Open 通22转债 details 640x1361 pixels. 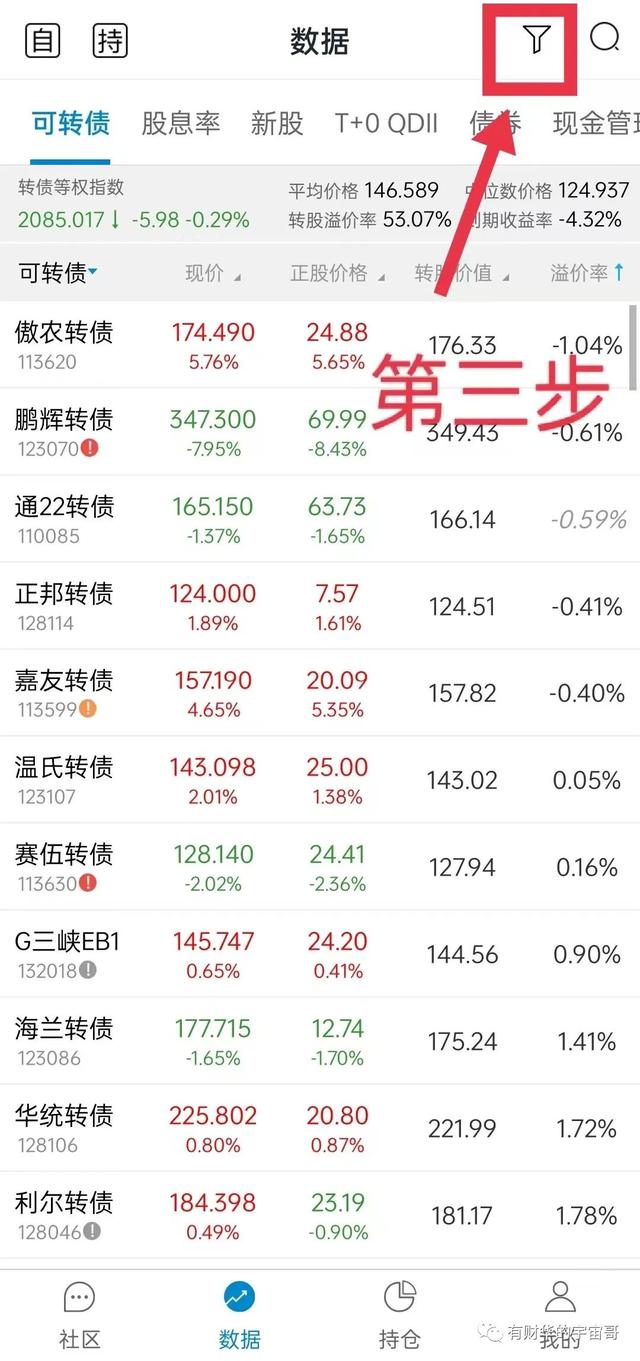(x=320, y=519)
